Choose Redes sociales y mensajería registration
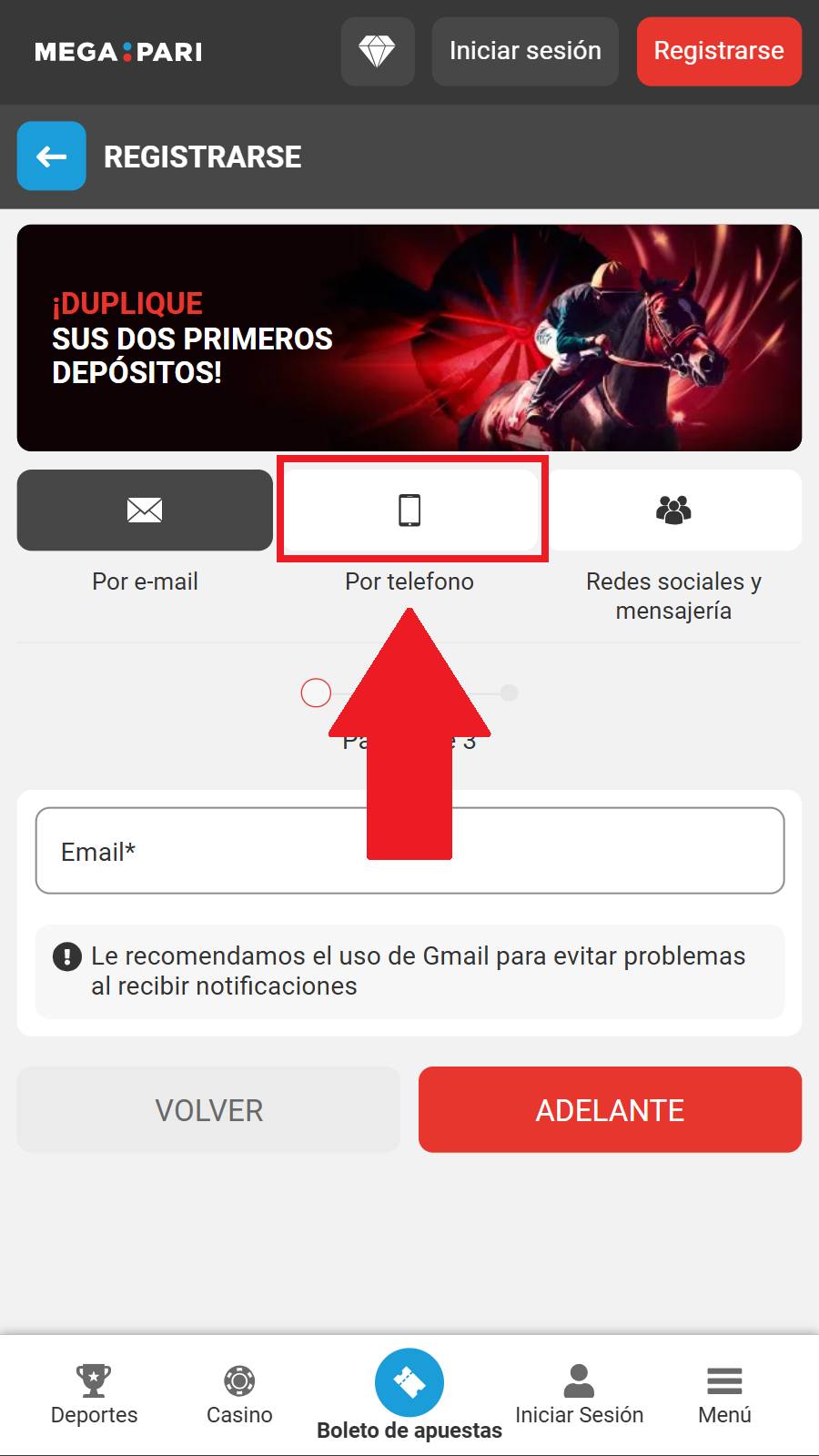Viewport: 819px width, 1456px height. coord(673,511)
